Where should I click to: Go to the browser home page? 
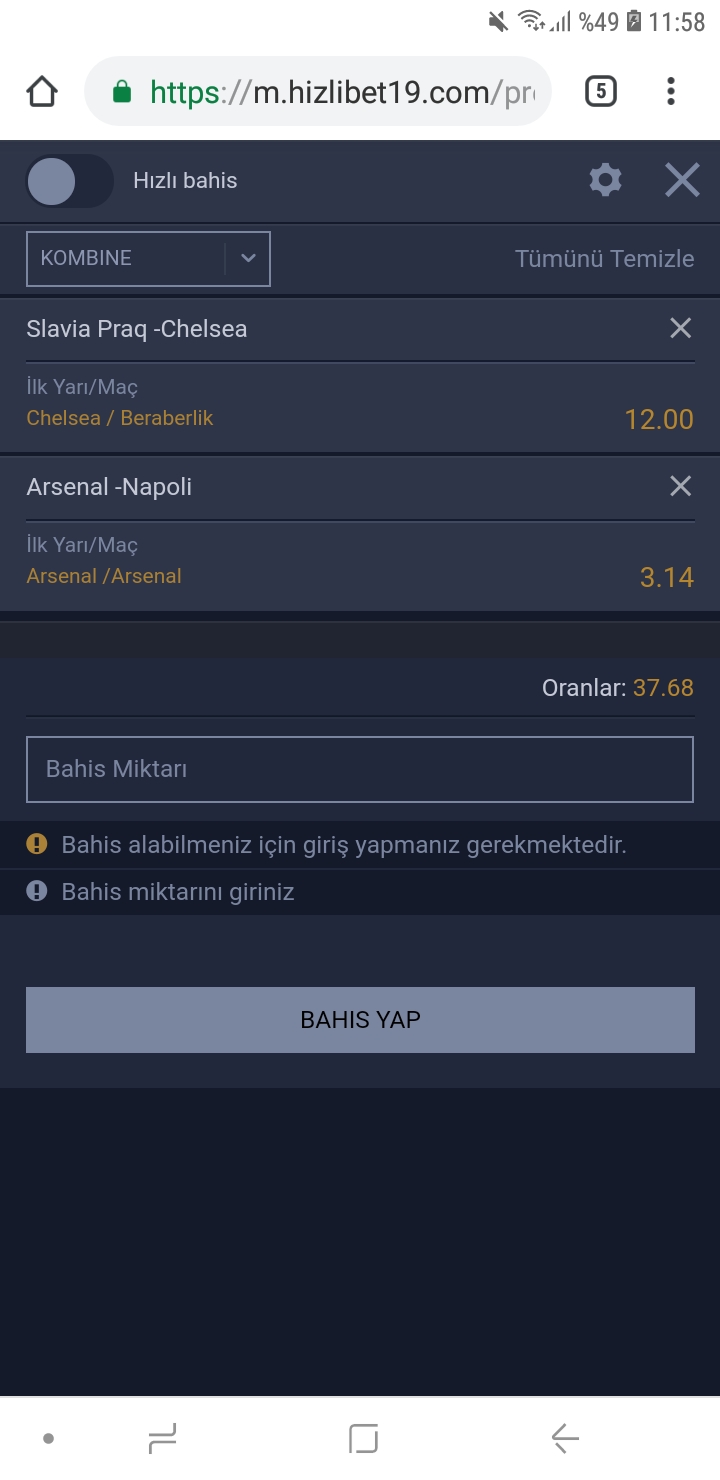42,92
